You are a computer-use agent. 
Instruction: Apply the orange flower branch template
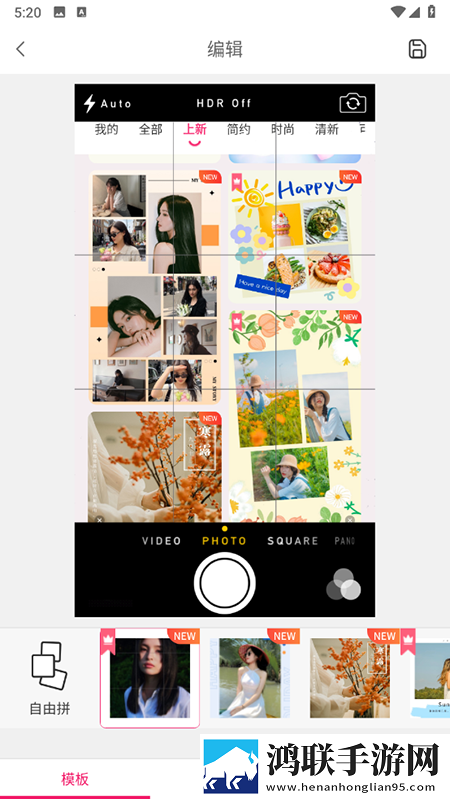(x=350, y=678)
